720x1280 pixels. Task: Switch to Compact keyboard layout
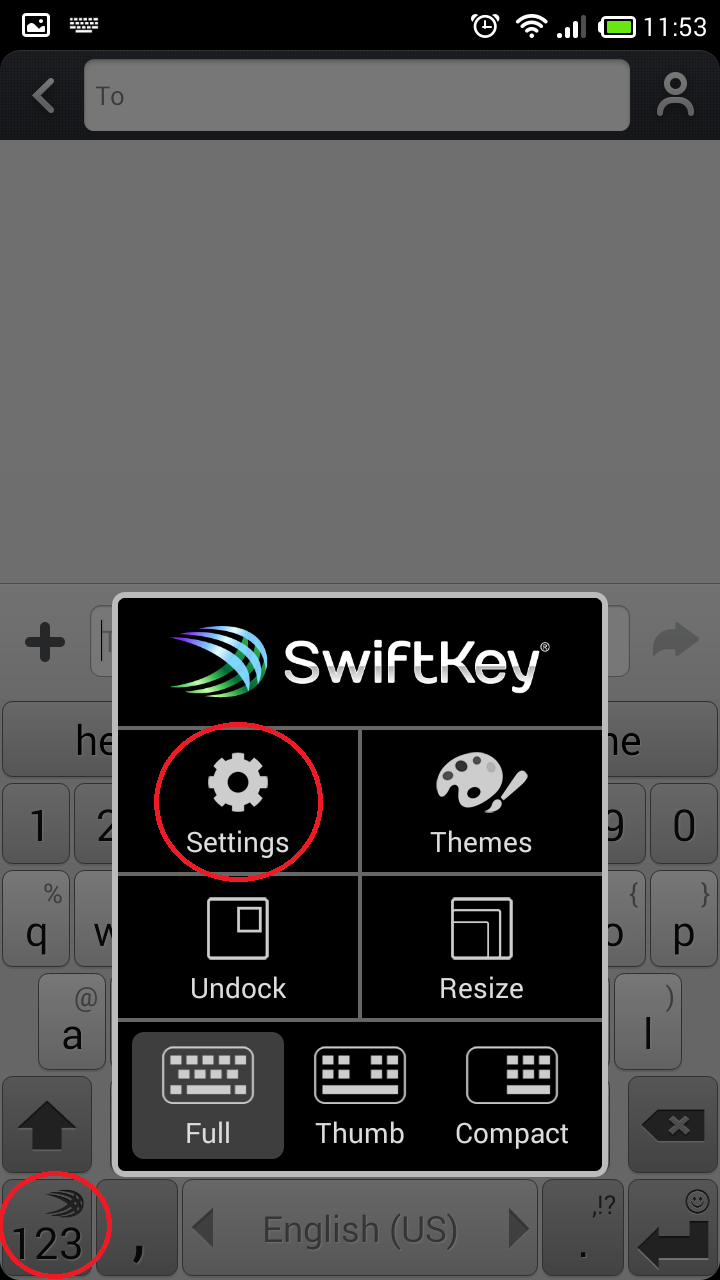coord(512,1095)
